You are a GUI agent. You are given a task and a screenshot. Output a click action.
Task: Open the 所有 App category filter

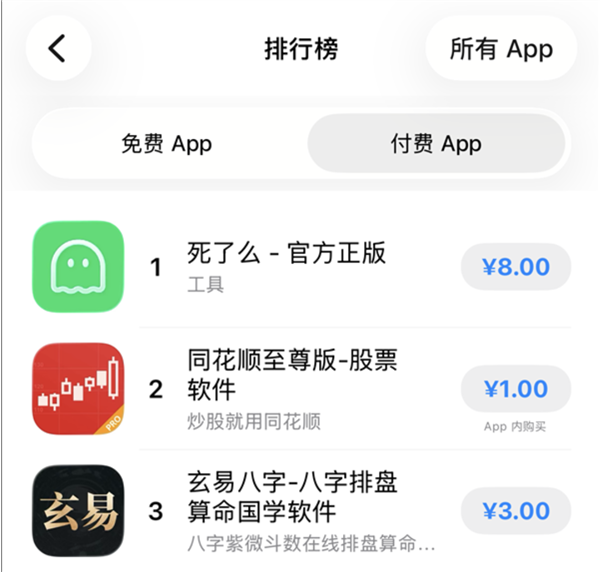click(x=501, y=49)
